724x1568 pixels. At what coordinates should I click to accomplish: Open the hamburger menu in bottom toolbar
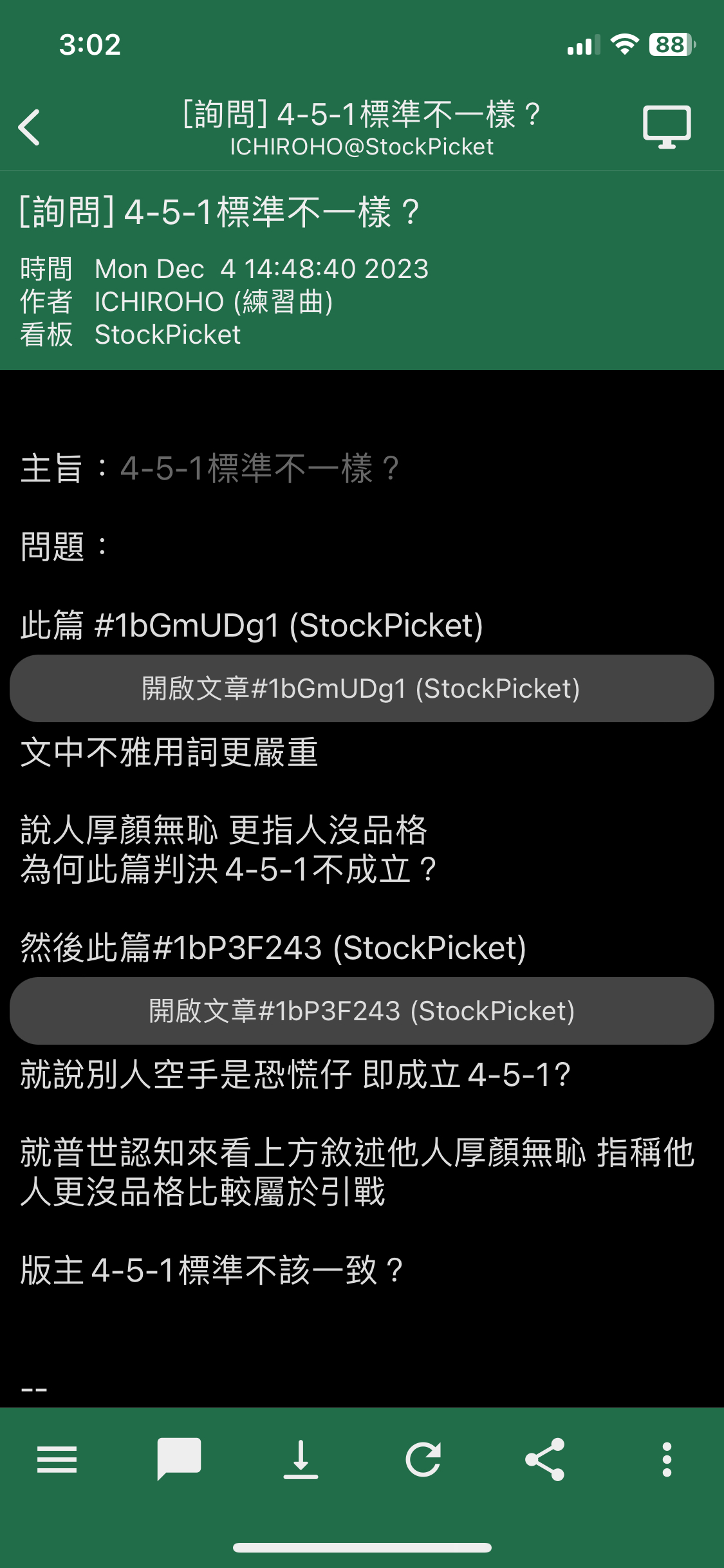[57, 1459]
